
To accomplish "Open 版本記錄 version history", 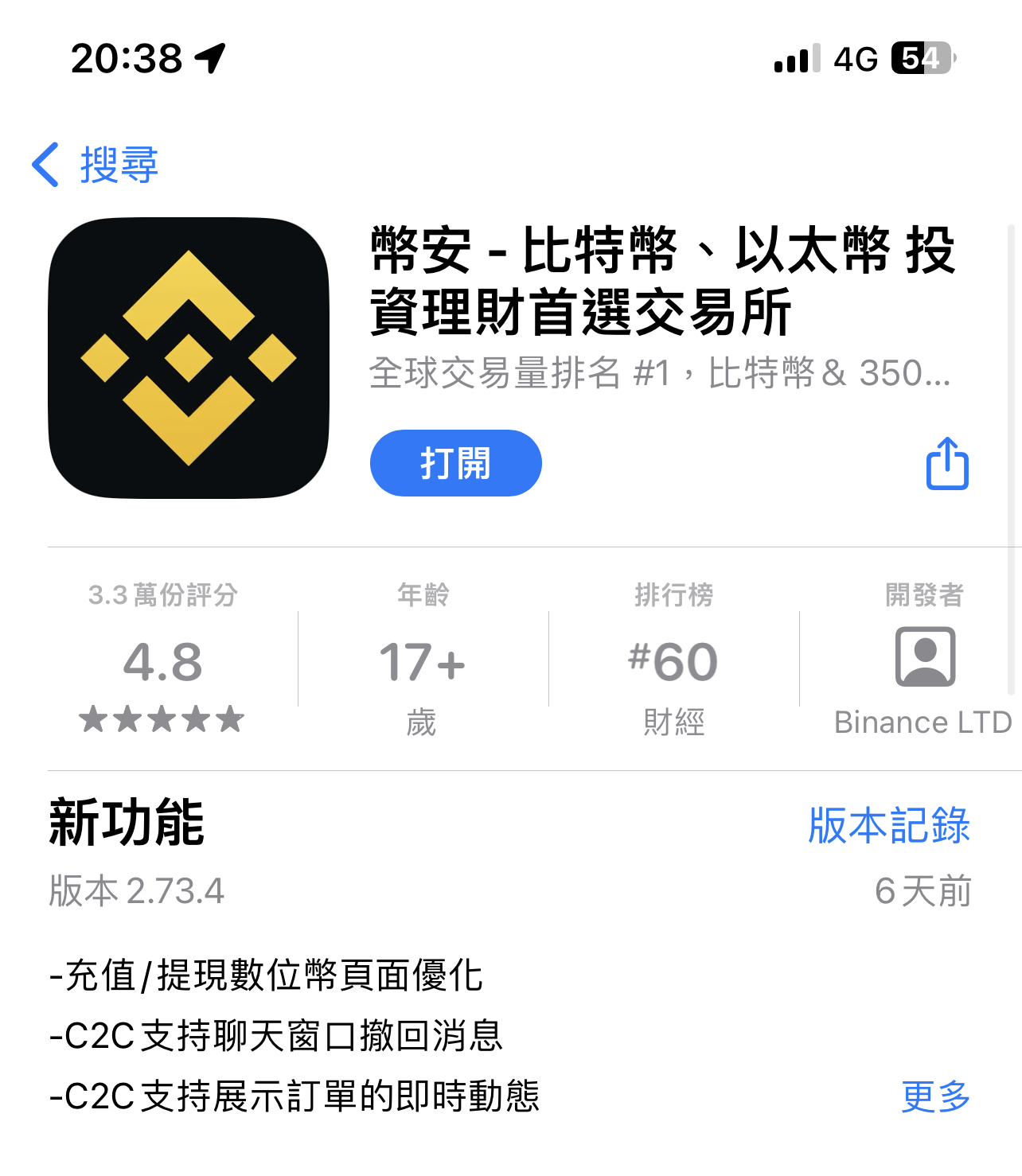I will [x=888, y=825].
